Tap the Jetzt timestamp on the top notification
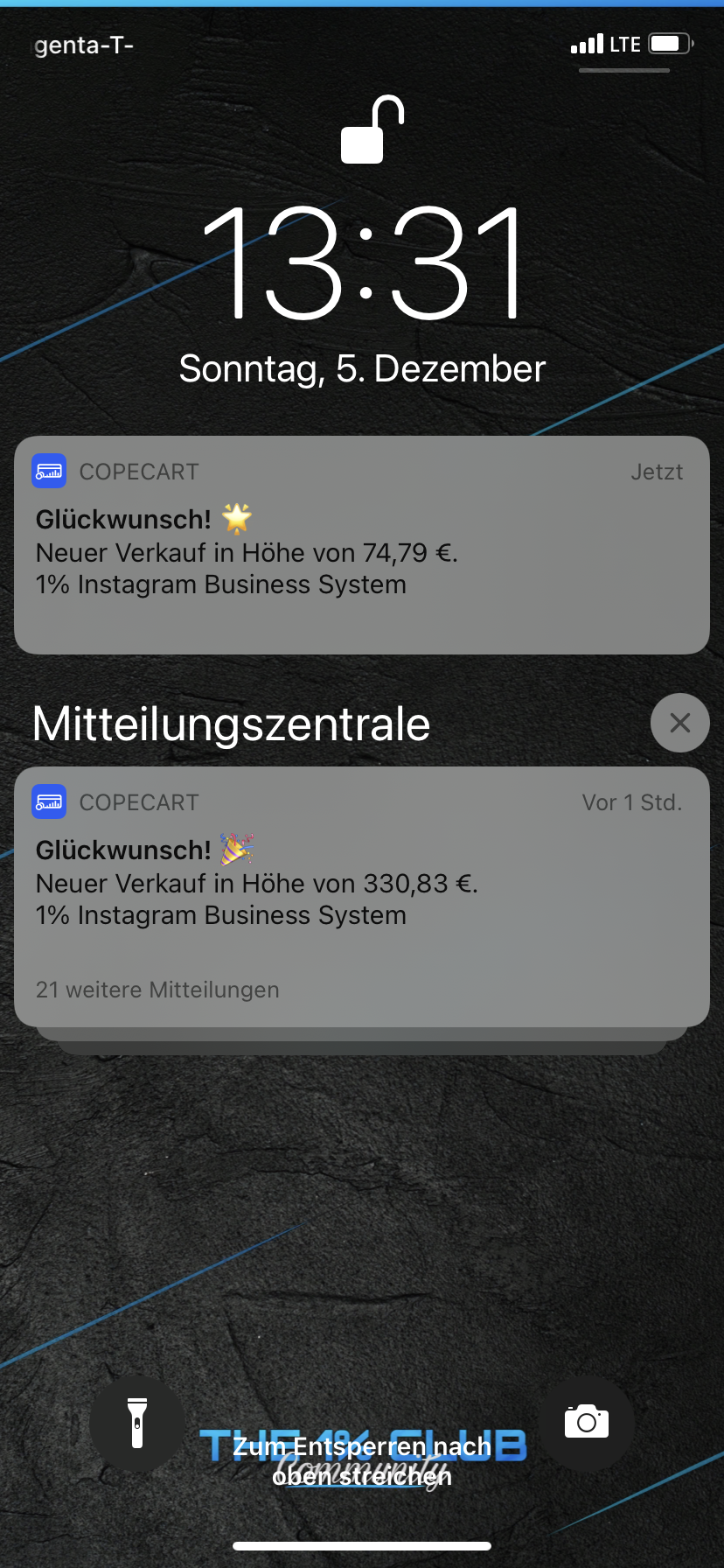 (x=657, y=471)
